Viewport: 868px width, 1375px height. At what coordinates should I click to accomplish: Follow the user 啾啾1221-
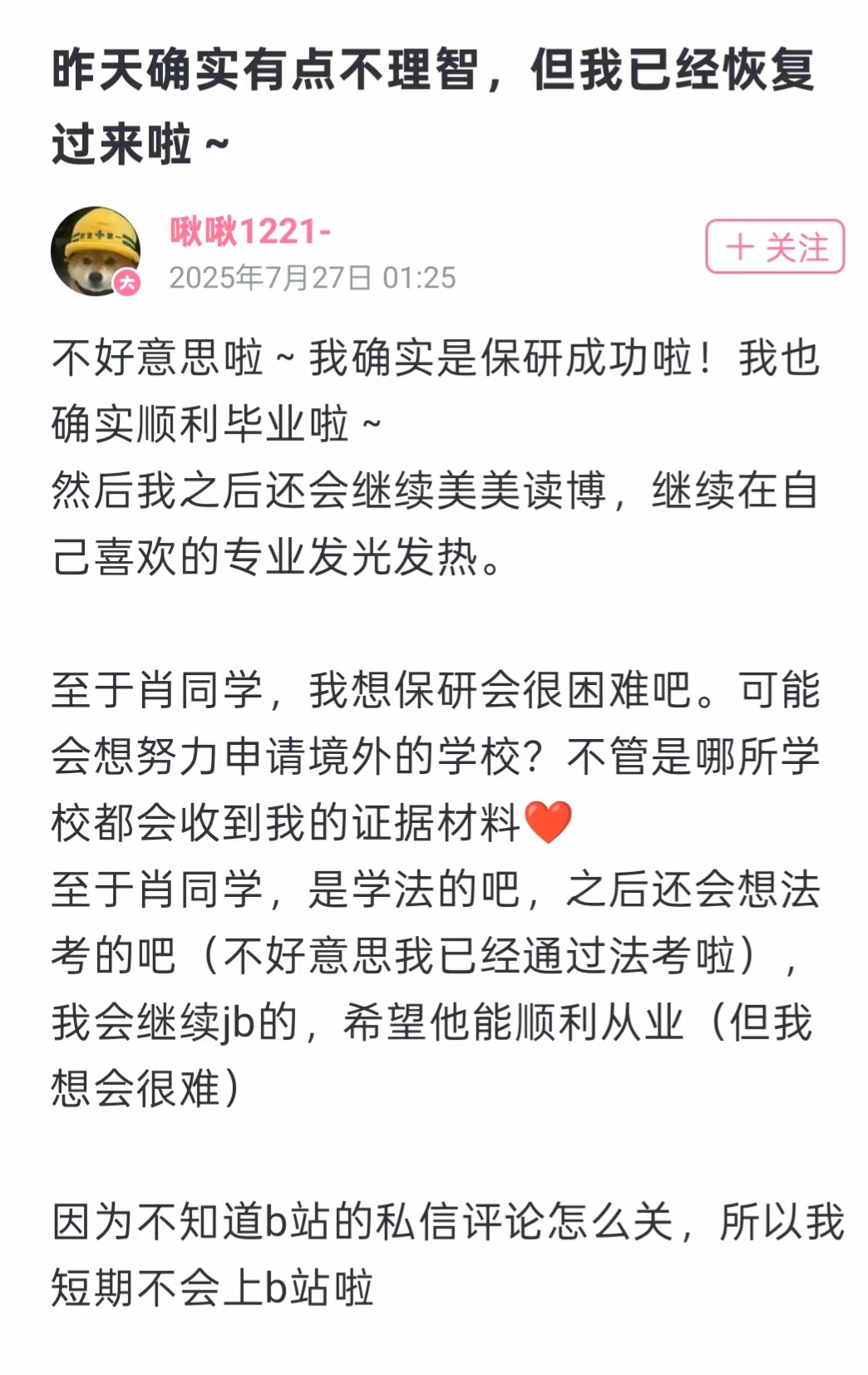pos(774,246)
